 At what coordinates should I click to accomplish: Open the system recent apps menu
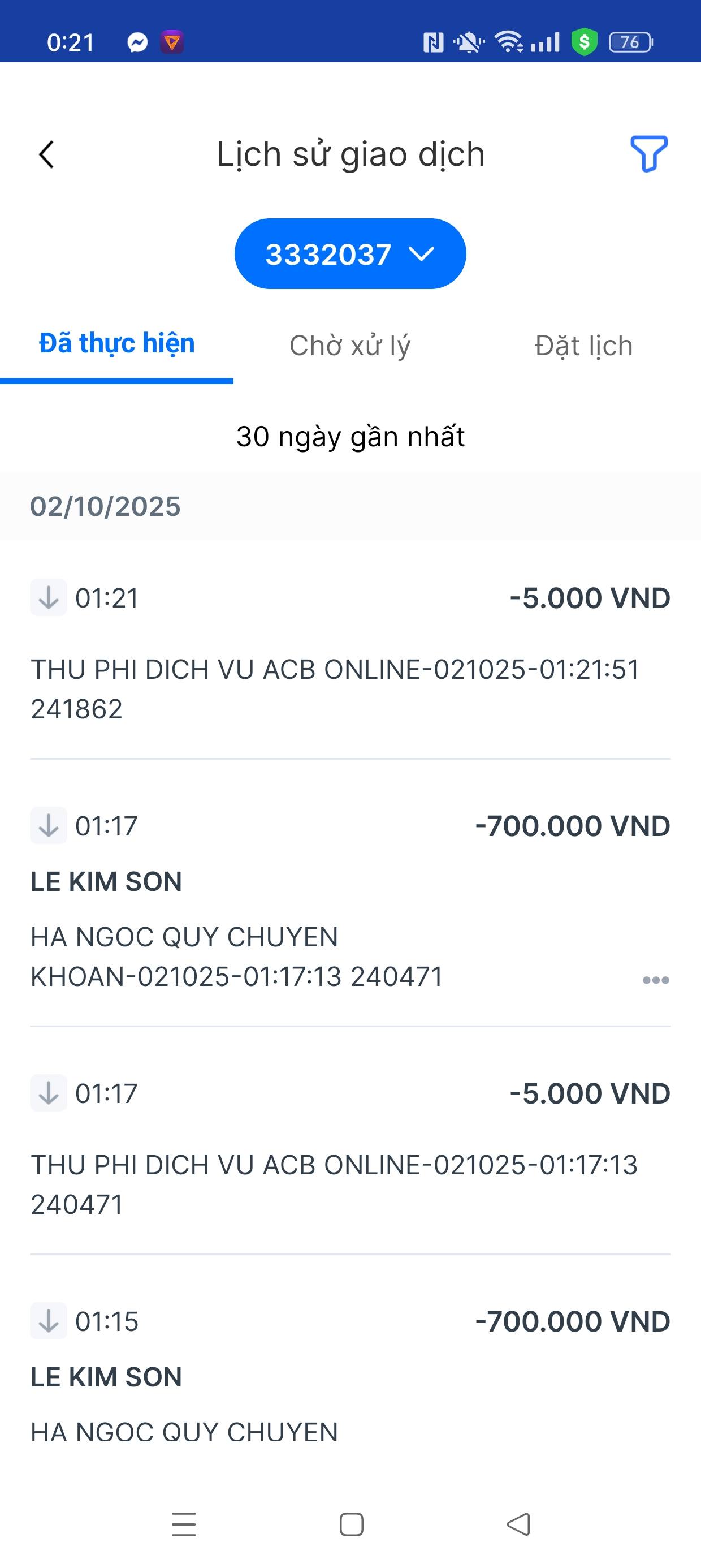pyautogui.click(x=184, y=1525)
